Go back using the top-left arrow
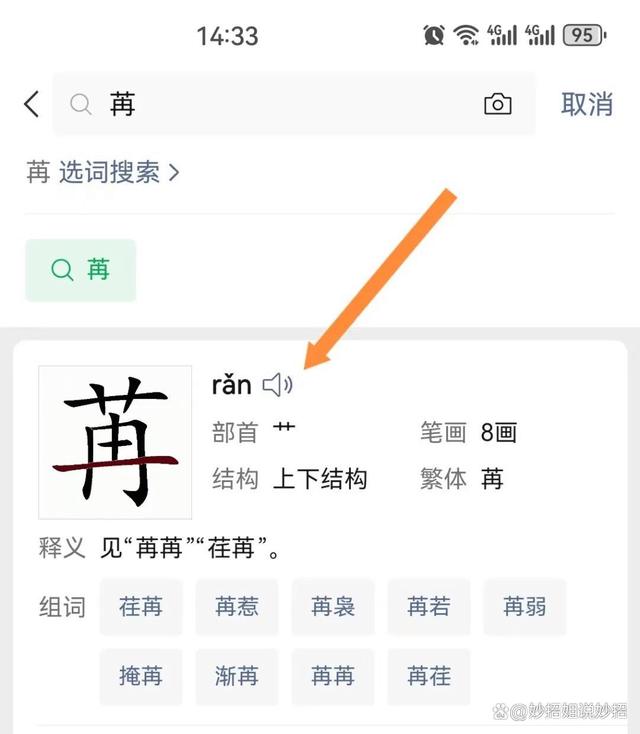 (32, 104)
